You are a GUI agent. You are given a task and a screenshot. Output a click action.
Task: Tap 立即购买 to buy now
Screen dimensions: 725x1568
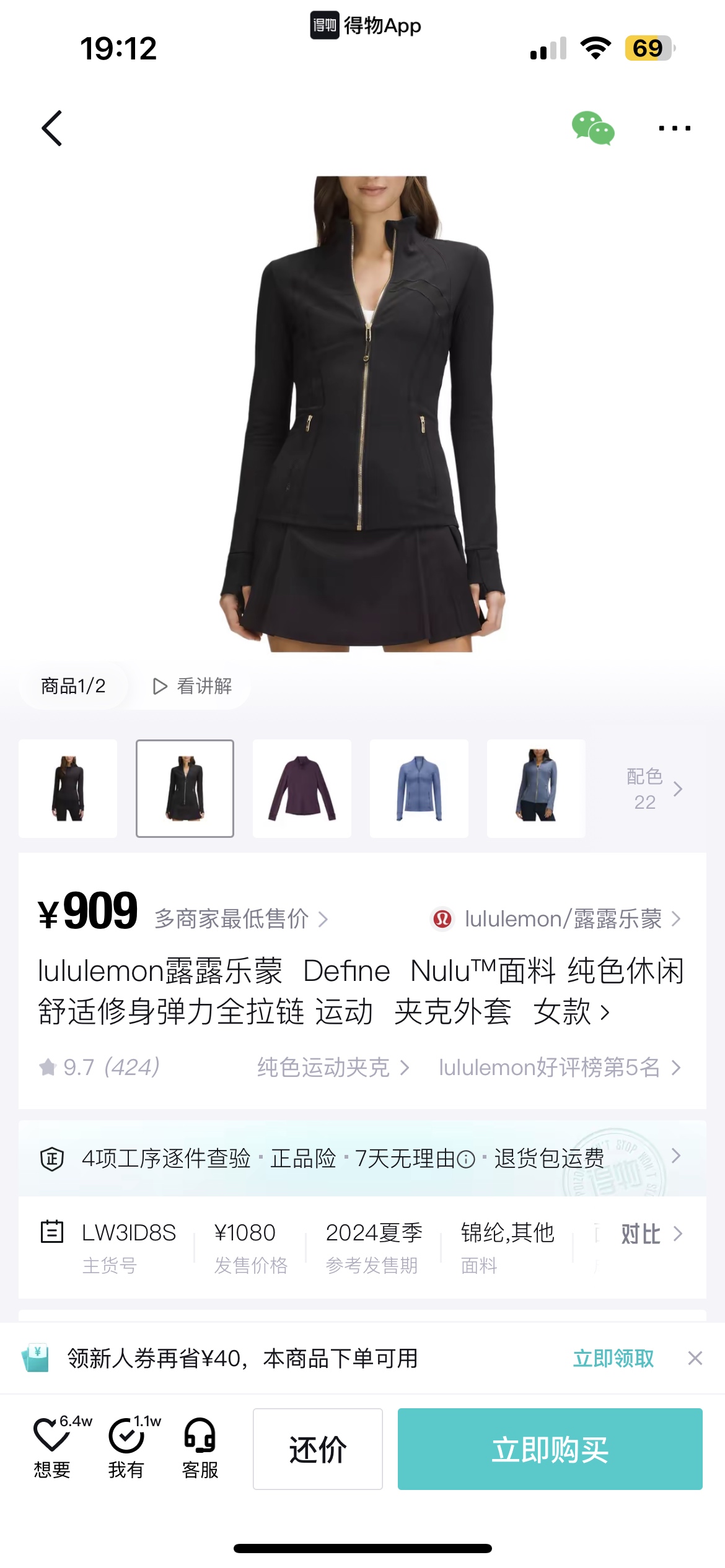point(550,1449)
